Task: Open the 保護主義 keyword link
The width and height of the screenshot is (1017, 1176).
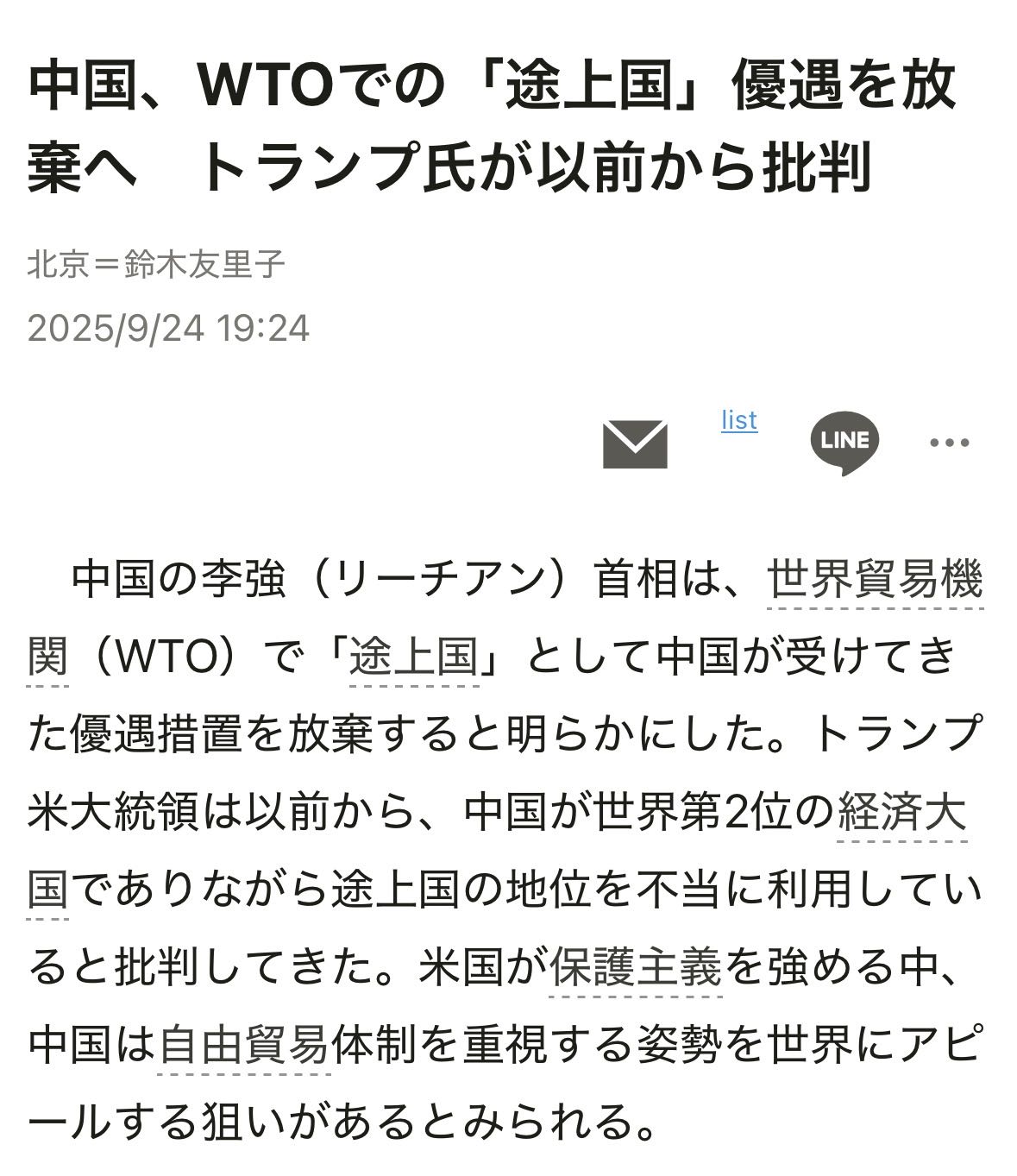Action: (x=636, y=967)
